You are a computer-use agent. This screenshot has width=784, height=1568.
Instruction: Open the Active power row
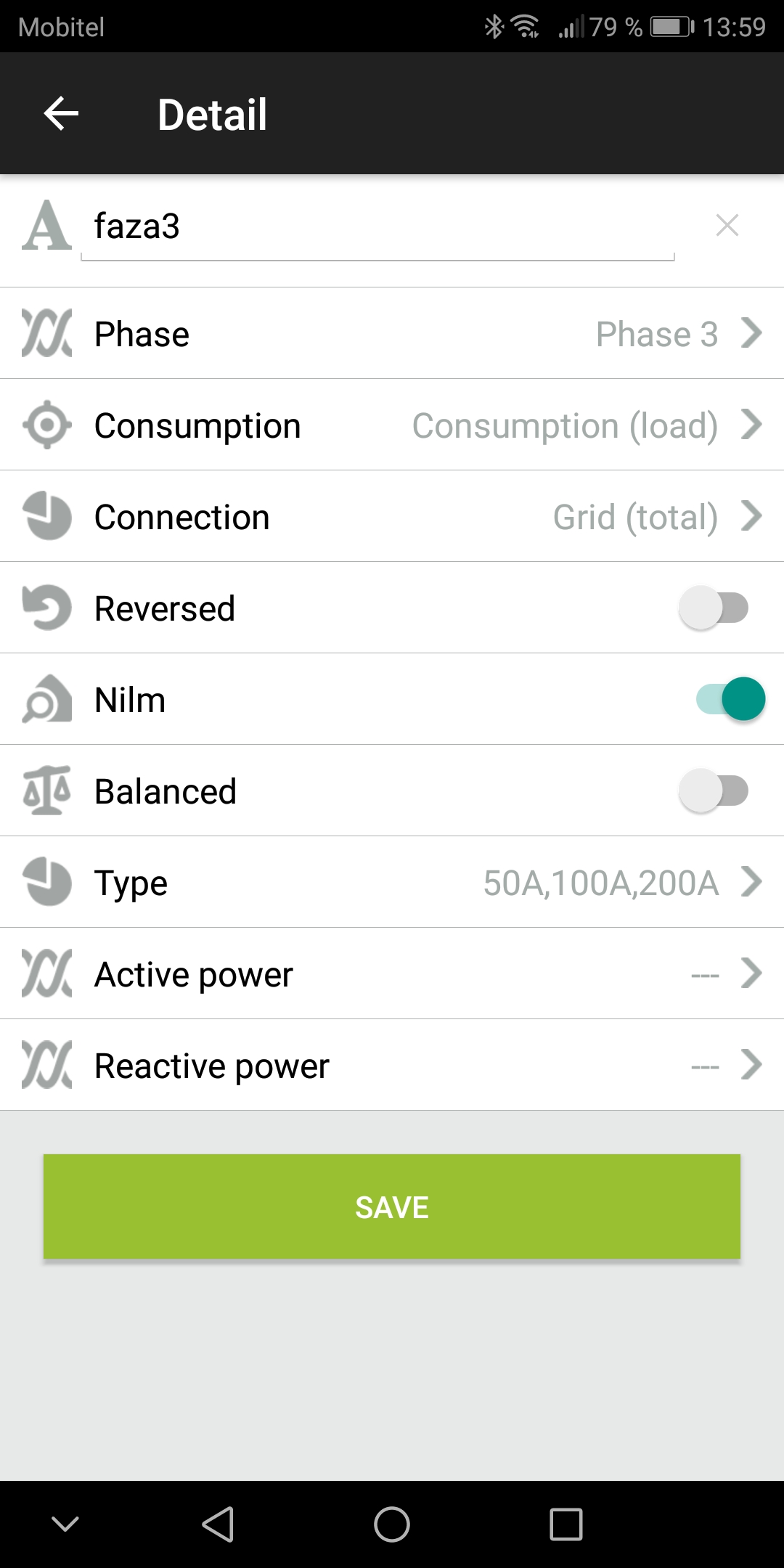pos(392,974)
